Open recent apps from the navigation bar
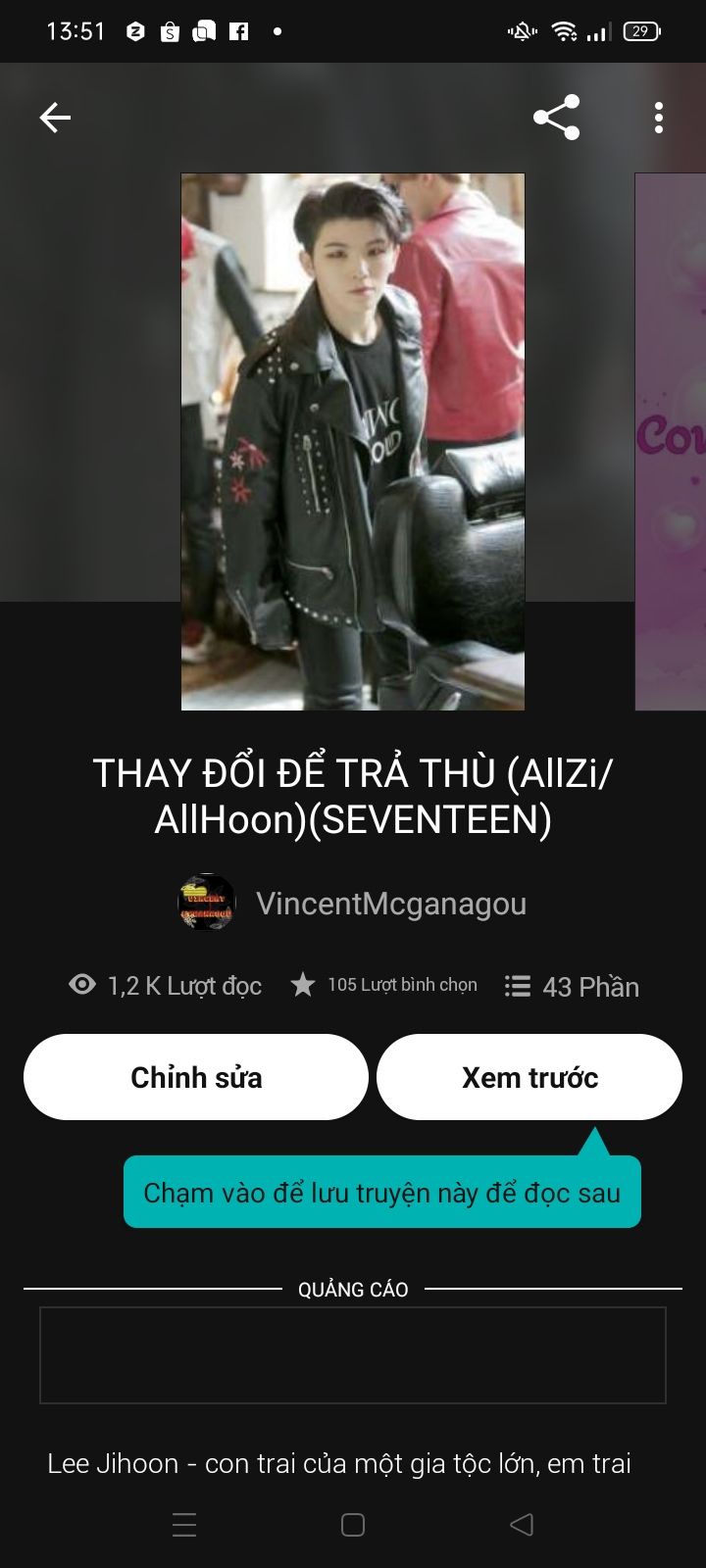 184,1524
